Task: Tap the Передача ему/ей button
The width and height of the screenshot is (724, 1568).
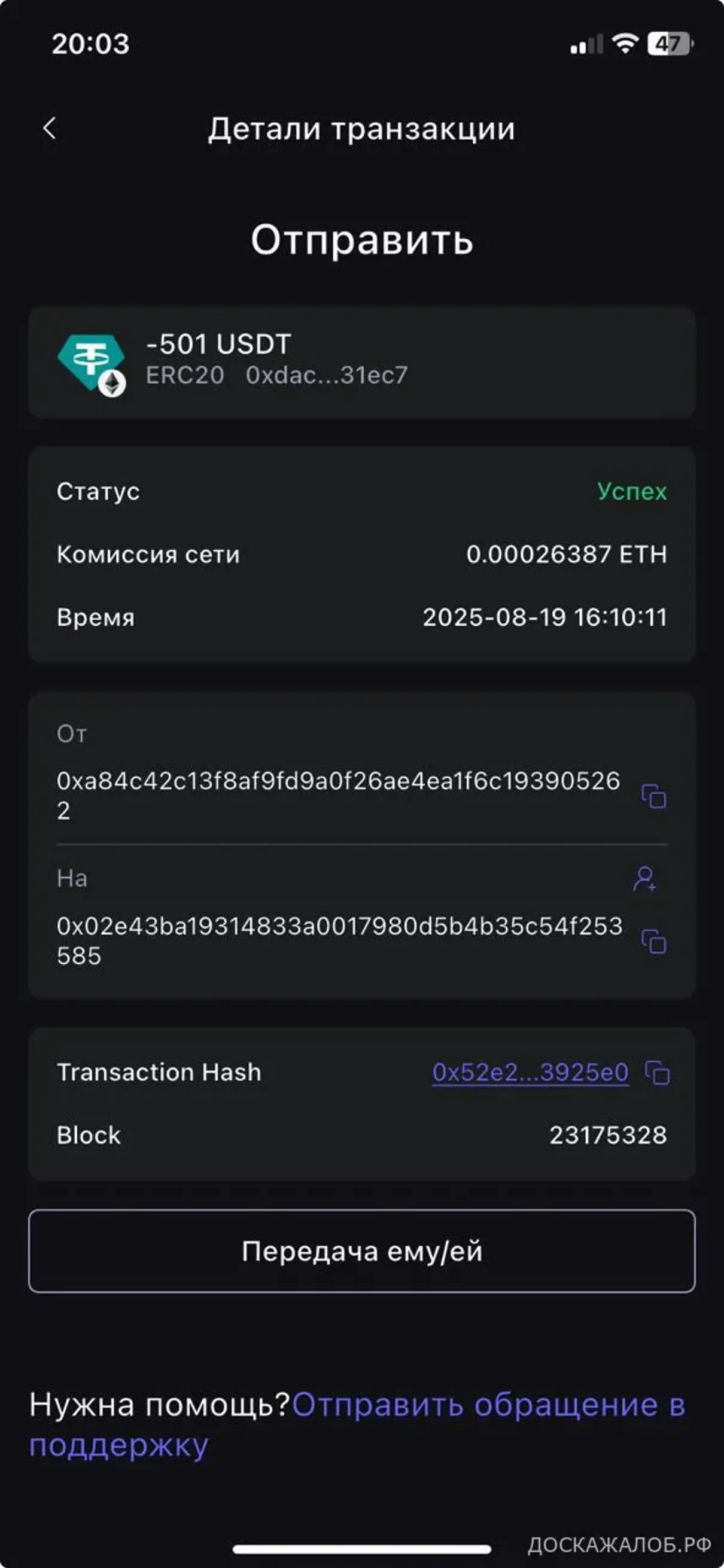Action: 361,1252
